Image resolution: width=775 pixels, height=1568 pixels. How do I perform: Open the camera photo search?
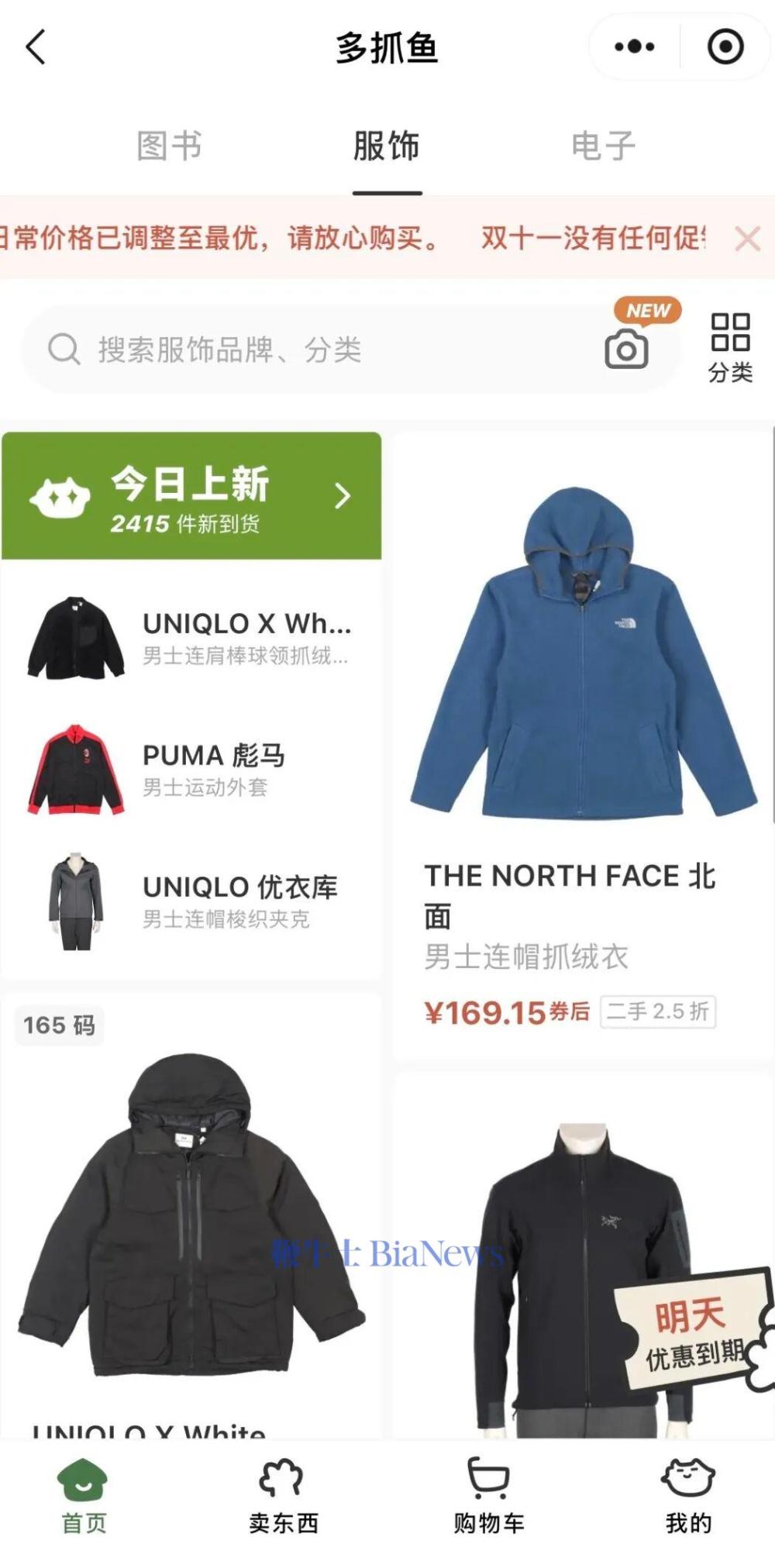pyautogui.click(x=626, y=350)
